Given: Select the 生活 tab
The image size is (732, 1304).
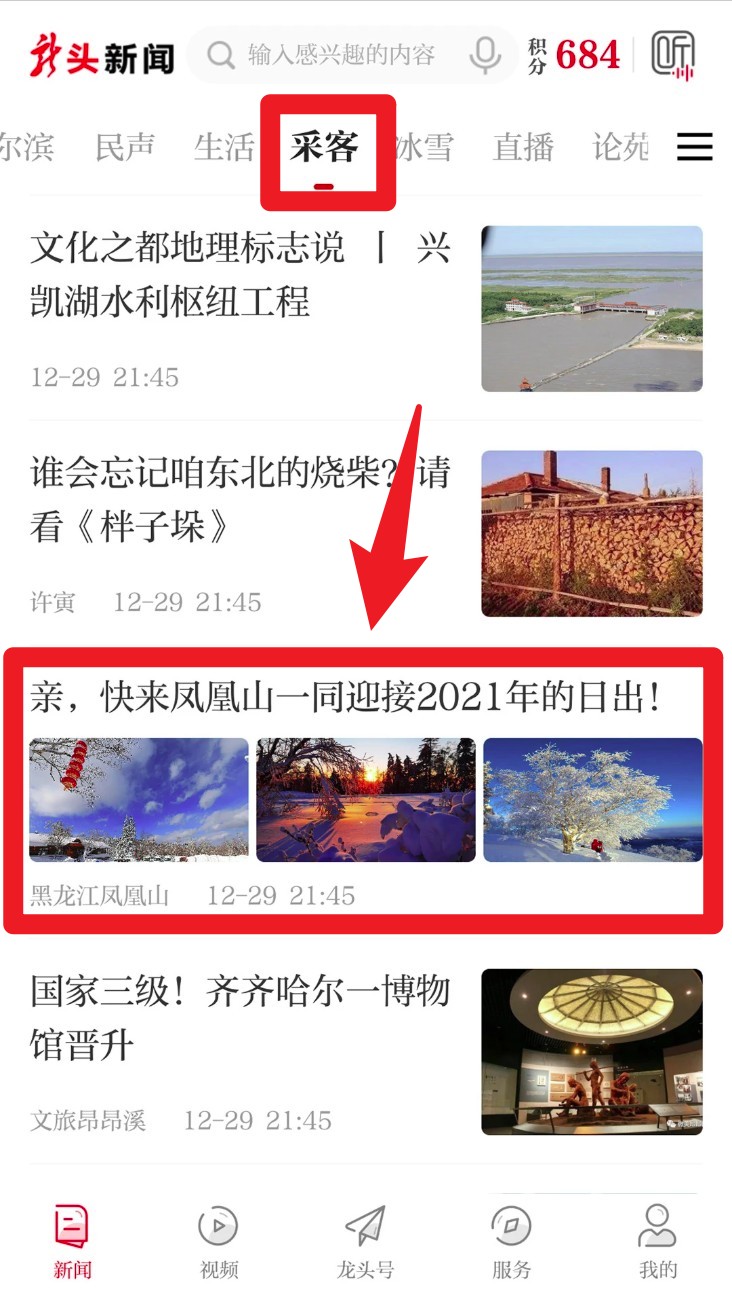Looking at the screenshot, I should click(x=222, y=147).
